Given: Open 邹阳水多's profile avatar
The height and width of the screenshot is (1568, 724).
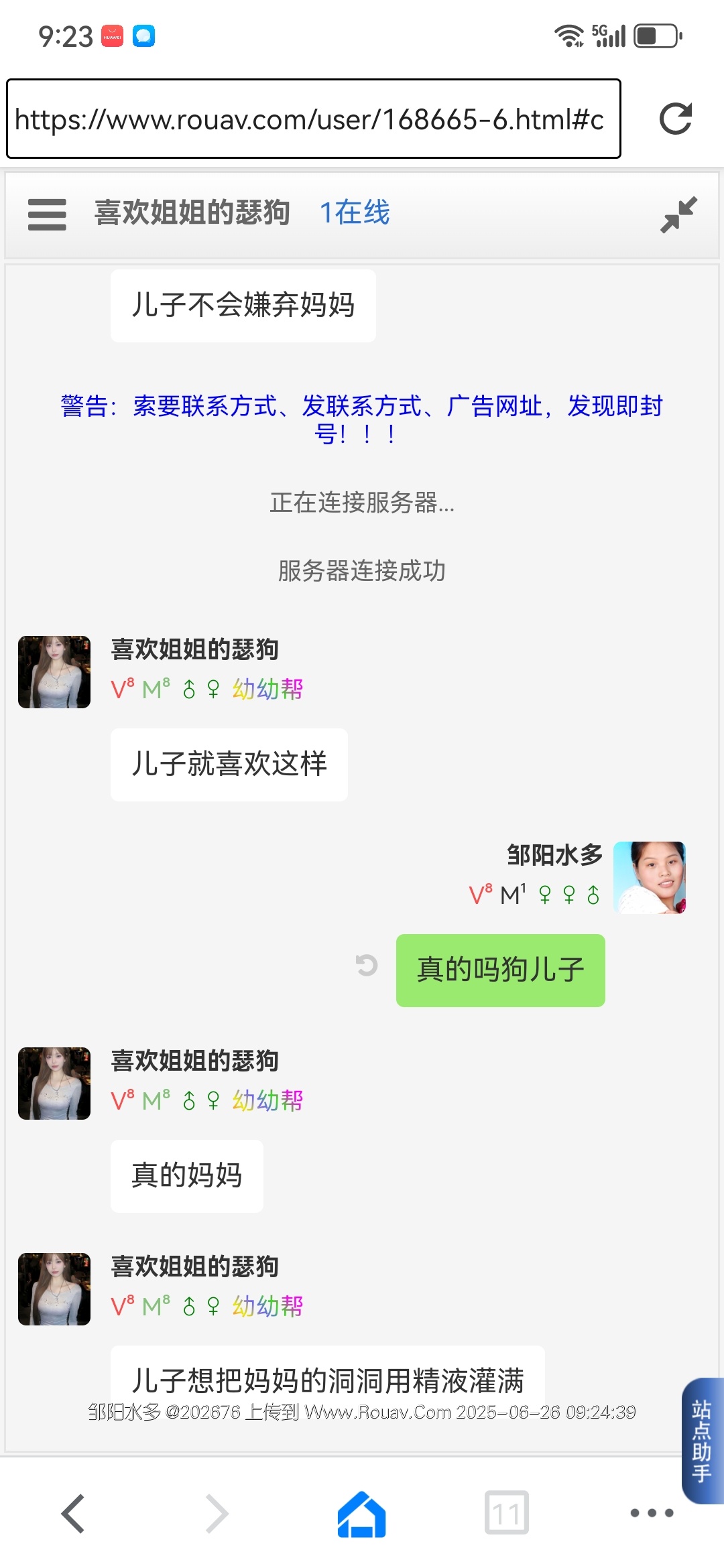Looking at the screenshot, I should 649,878.
